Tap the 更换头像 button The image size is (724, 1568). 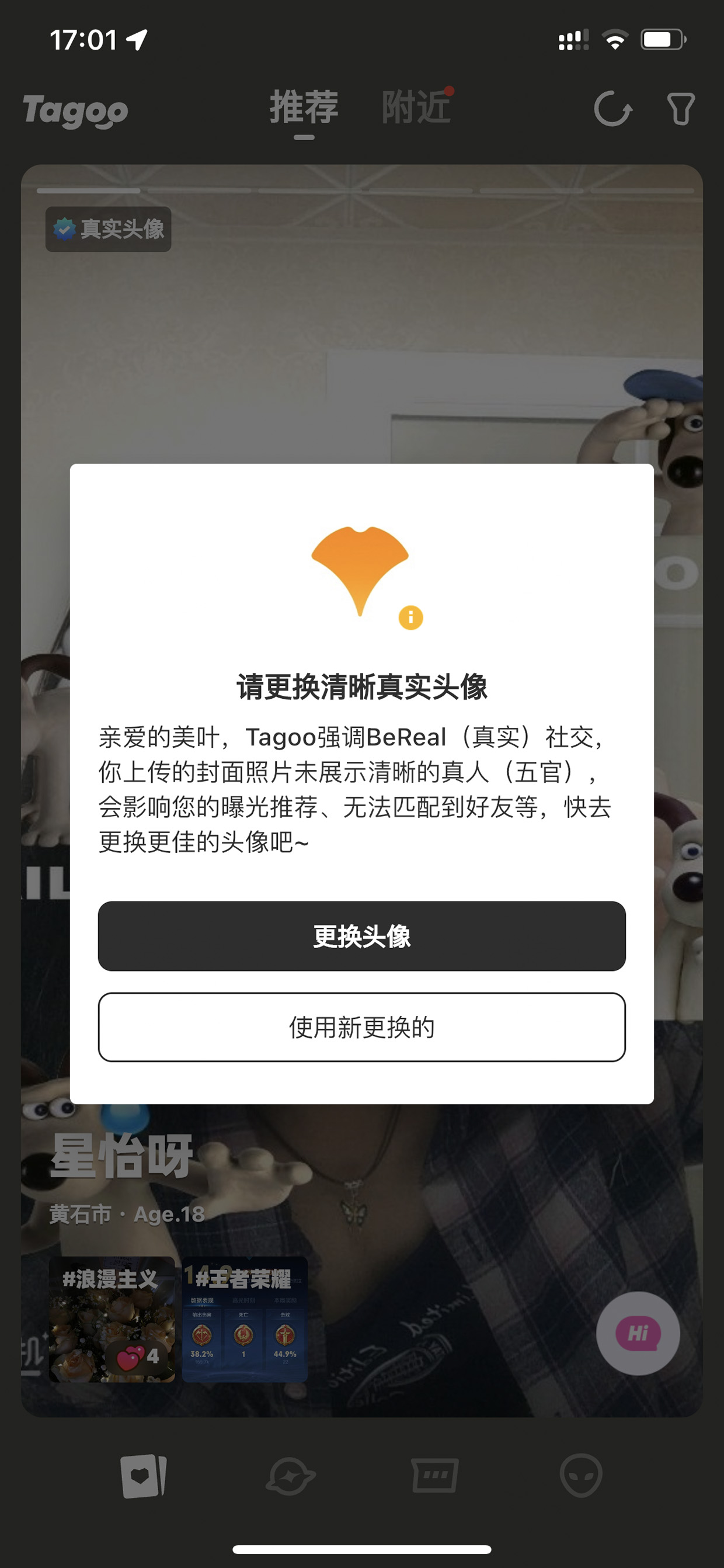[361, 935]
